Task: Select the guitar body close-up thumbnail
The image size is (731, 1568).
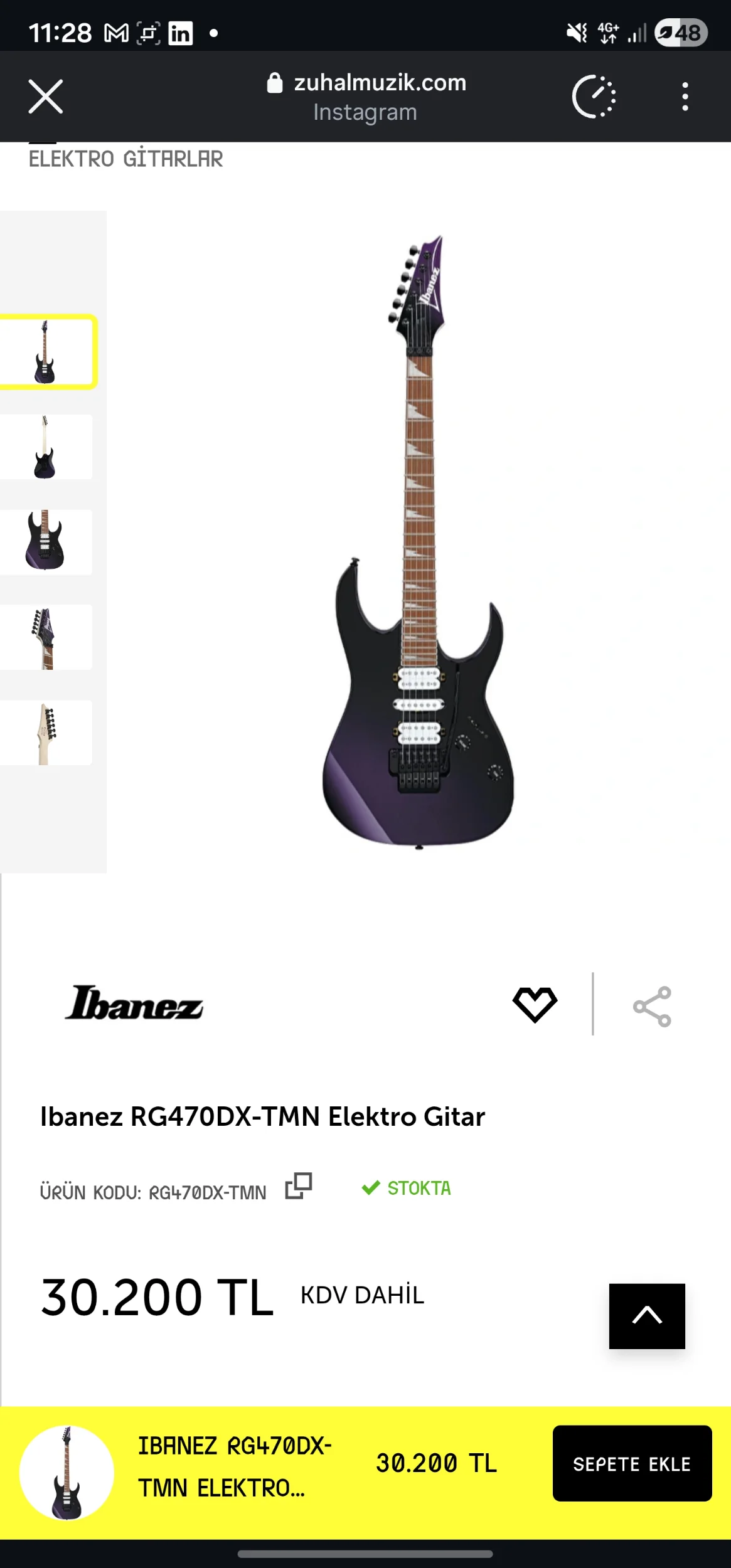Action: pyautogui.click(x=45, y=542)
